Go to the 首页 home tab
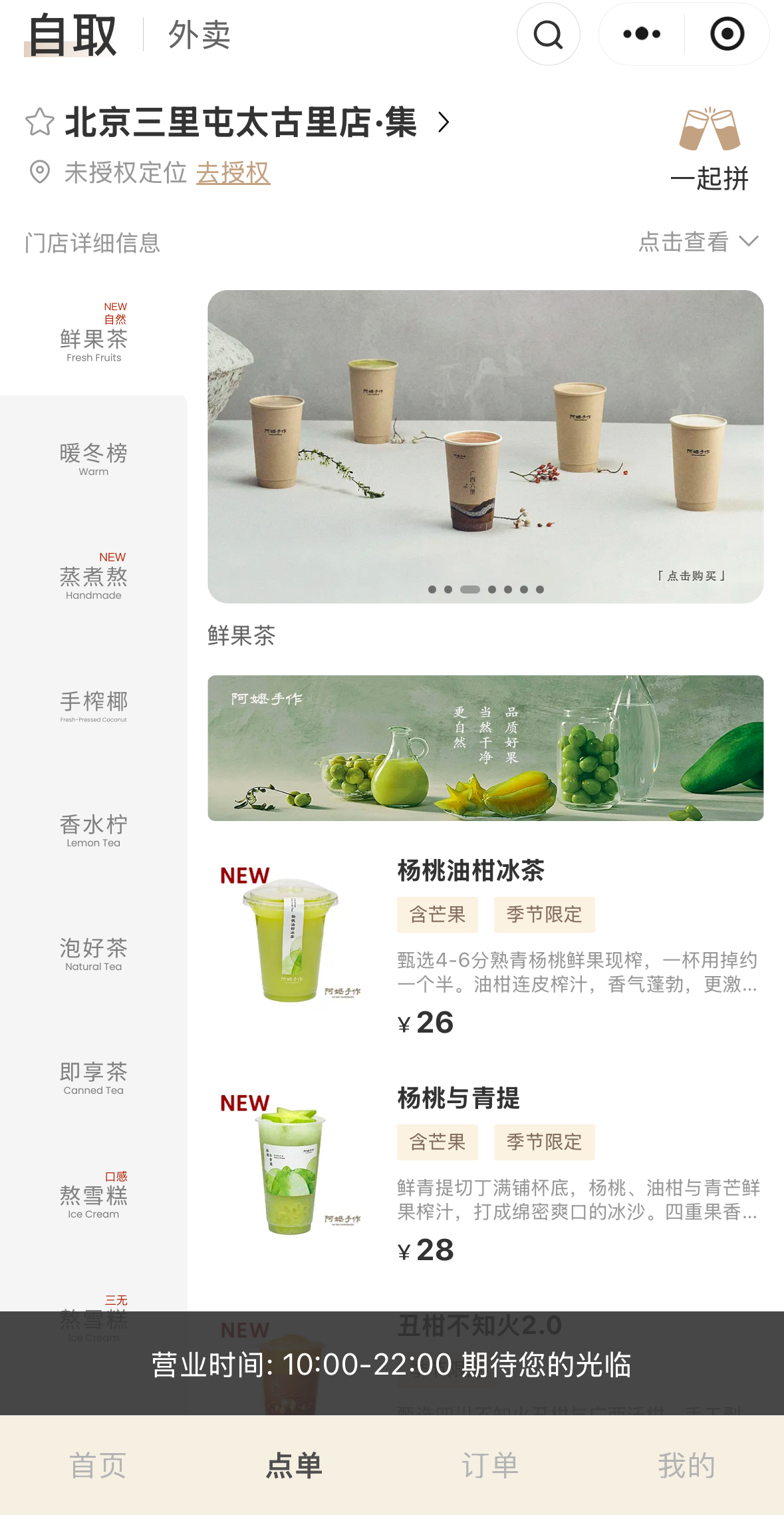The width and height of the screenshot is (784, 1515). tap(98, 1465)
